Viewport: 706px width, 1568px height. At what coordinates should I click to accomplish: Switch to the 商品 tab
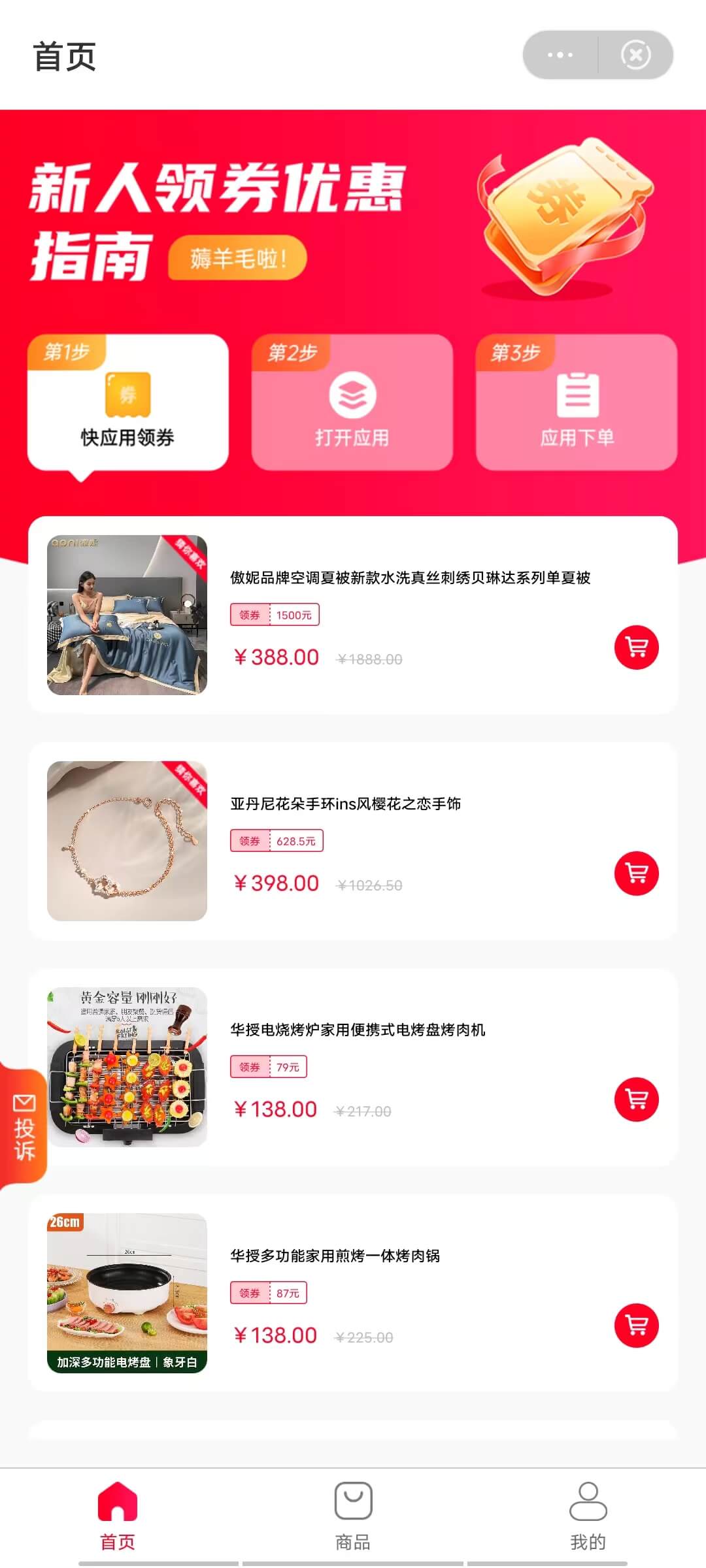coord(353,1516)
